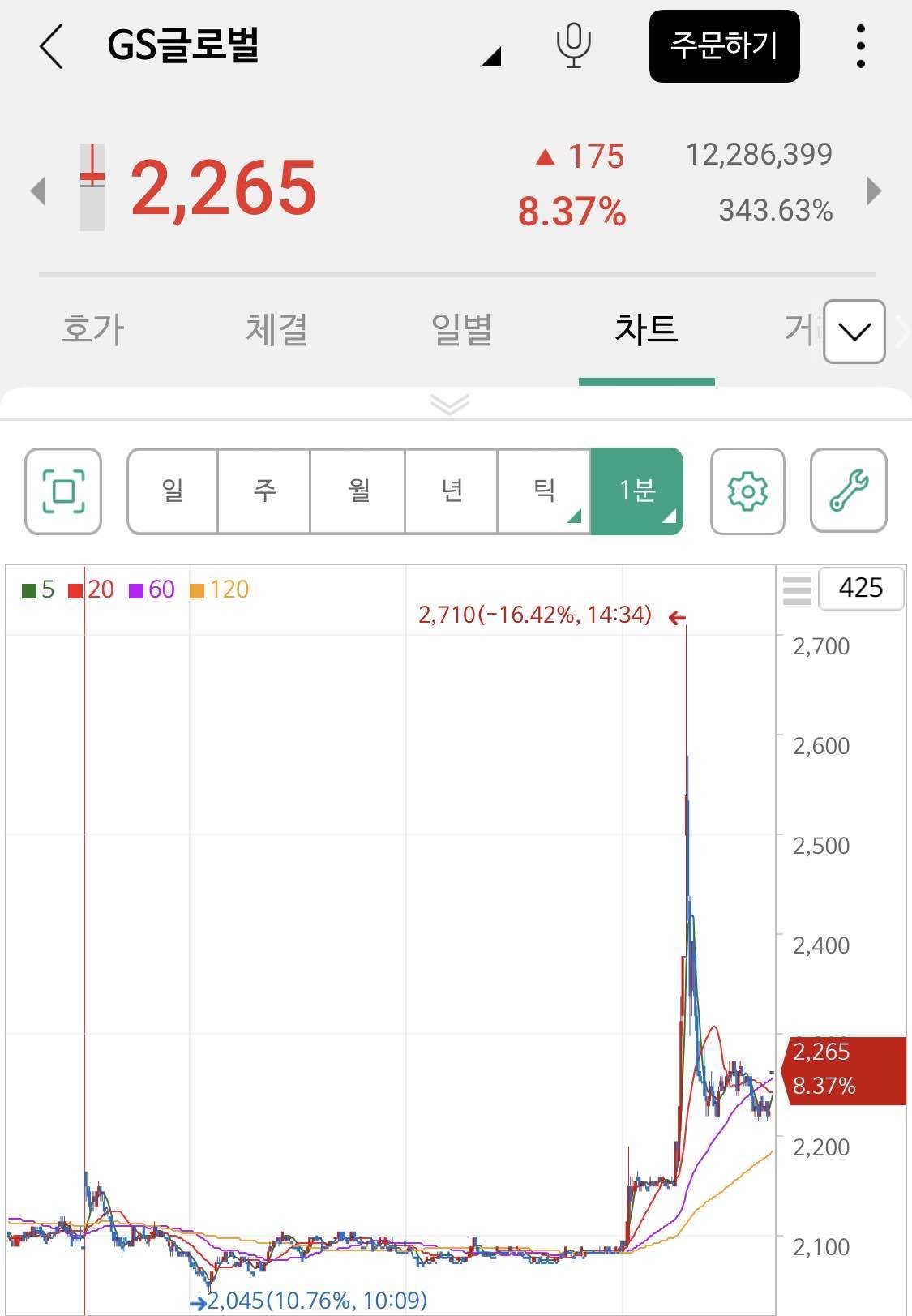Tap the back arrow to exit GS글로벌

pyautogui.click(x=51, y=47)
